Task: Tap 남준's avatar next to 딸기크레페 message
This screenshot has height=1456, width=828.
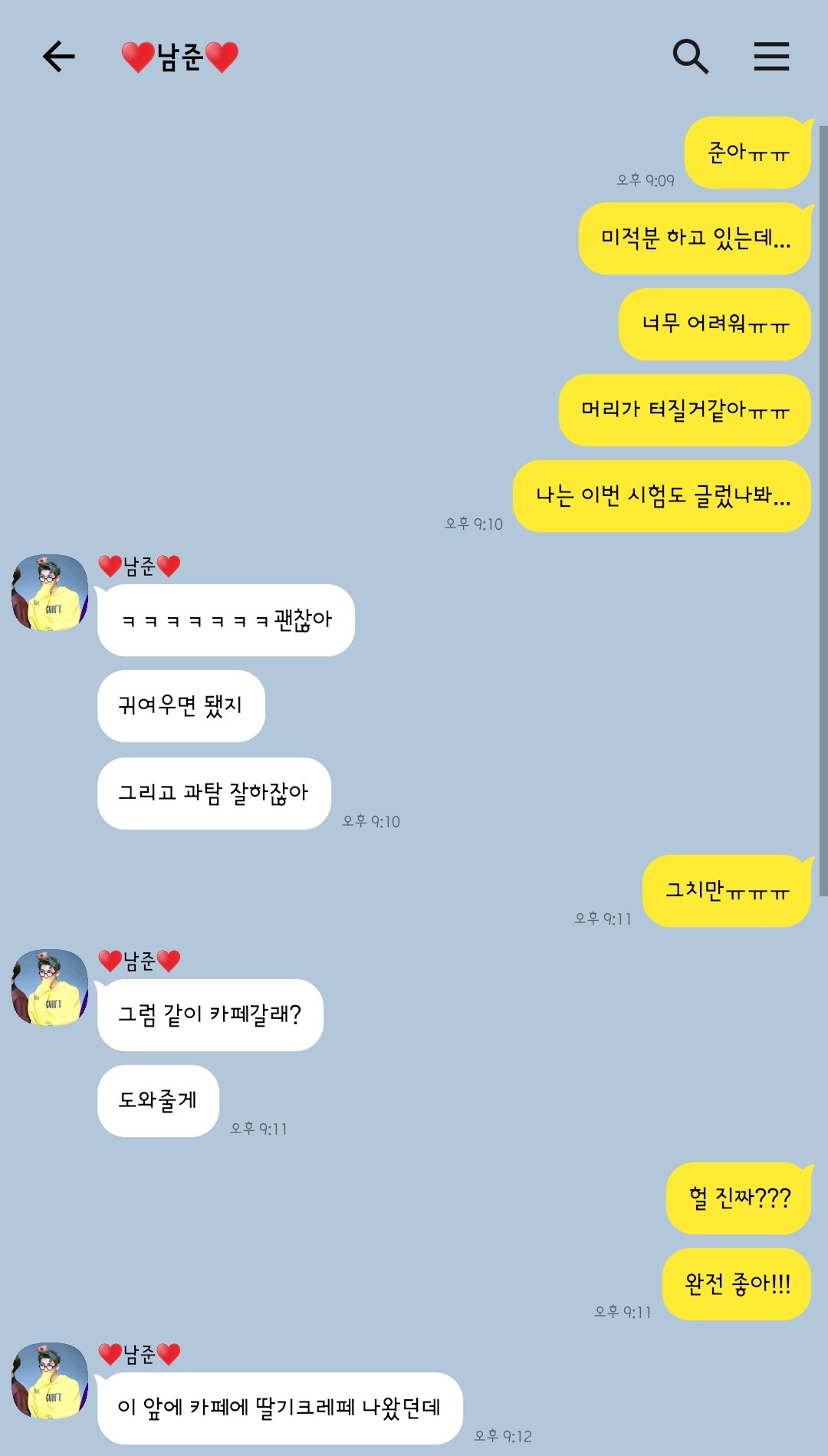Action: tap(50, 1381)
